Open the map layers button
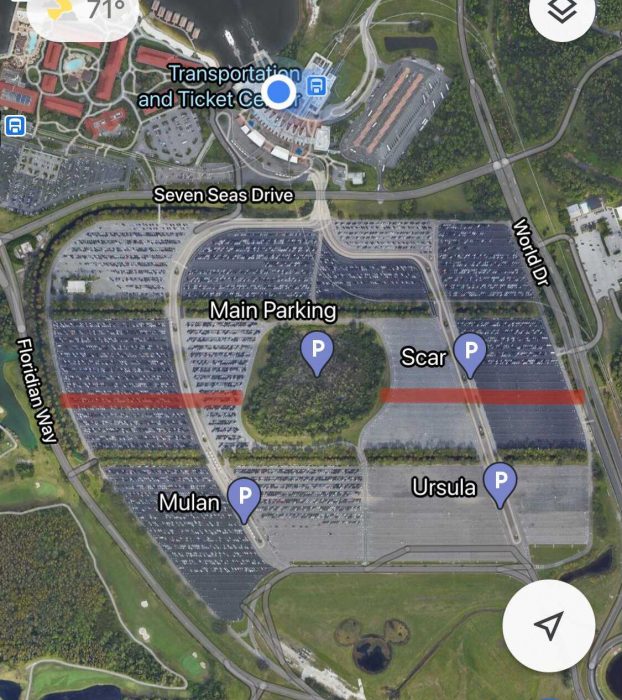The height and width of the screenshot is (700, 622). (x=563, y=12)
